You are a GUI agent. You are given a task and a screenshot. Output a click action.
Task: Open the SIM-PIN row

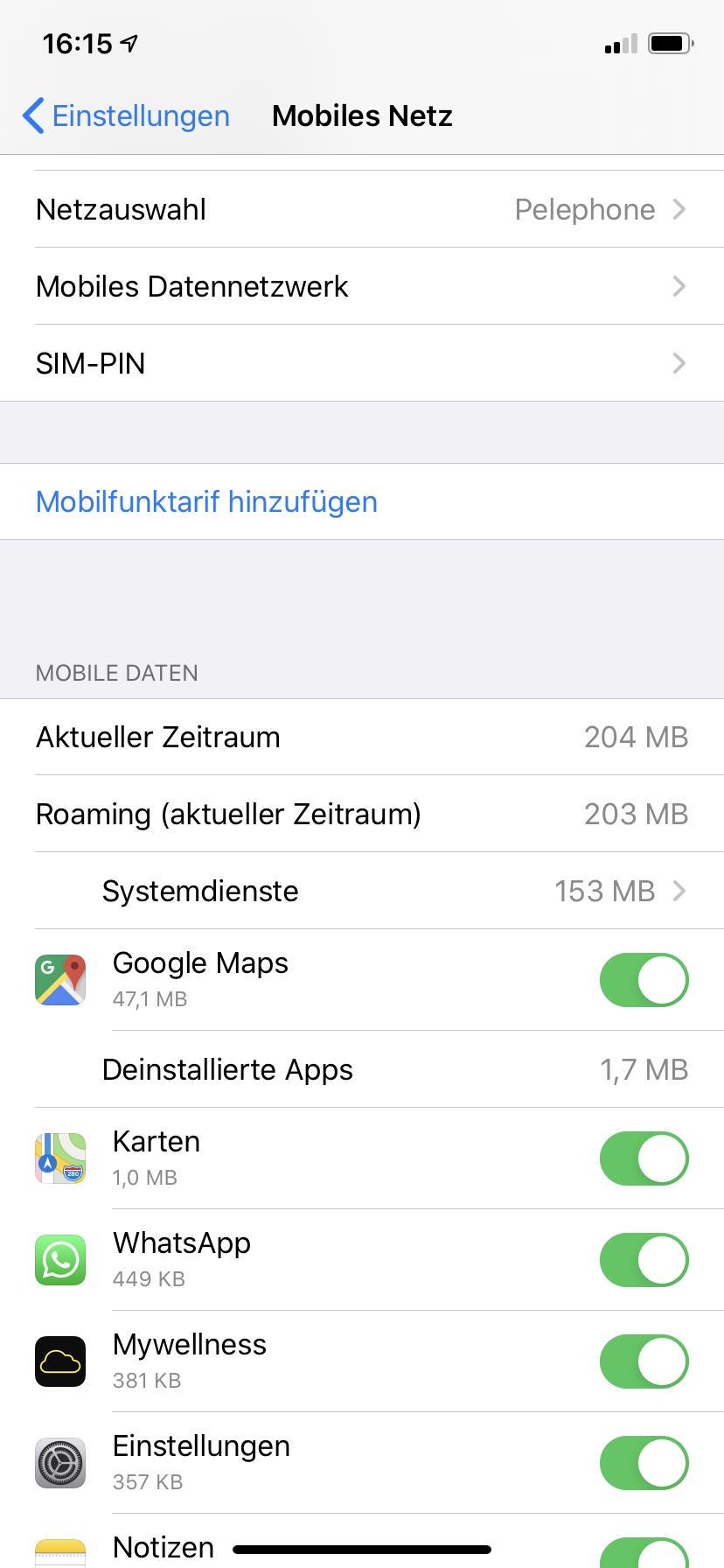point(362,363)
